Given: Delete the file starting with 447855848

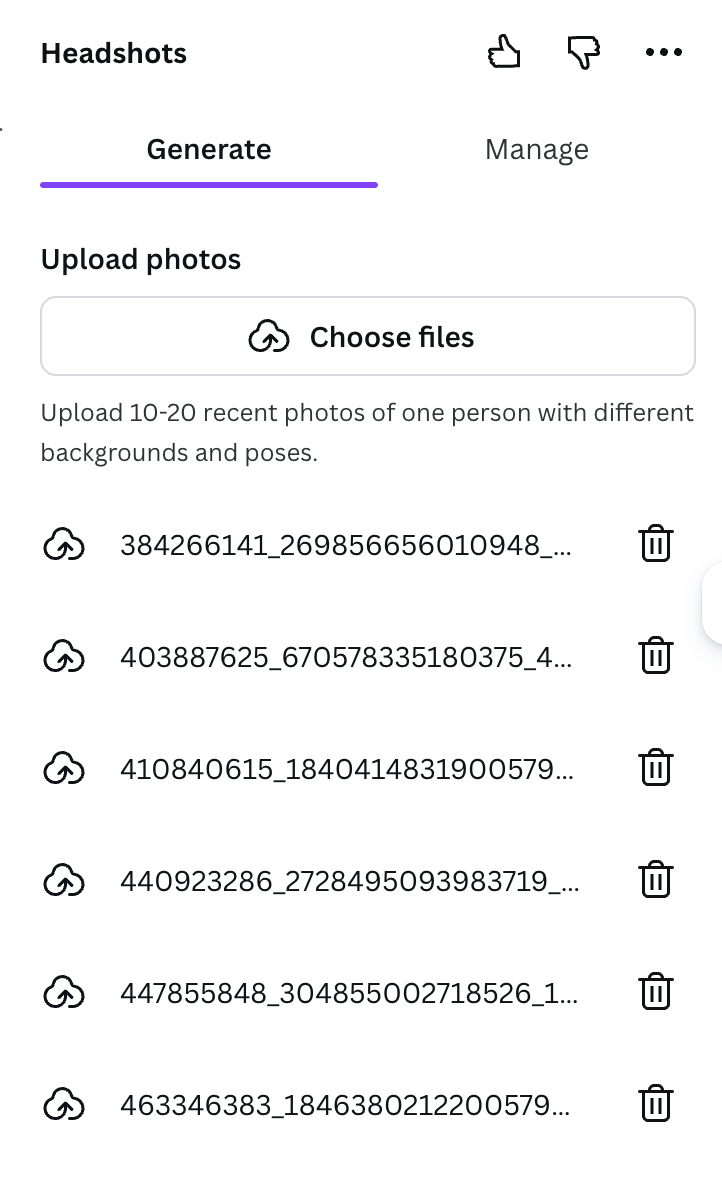Looking at the screenshot, I should click(655, 992).
